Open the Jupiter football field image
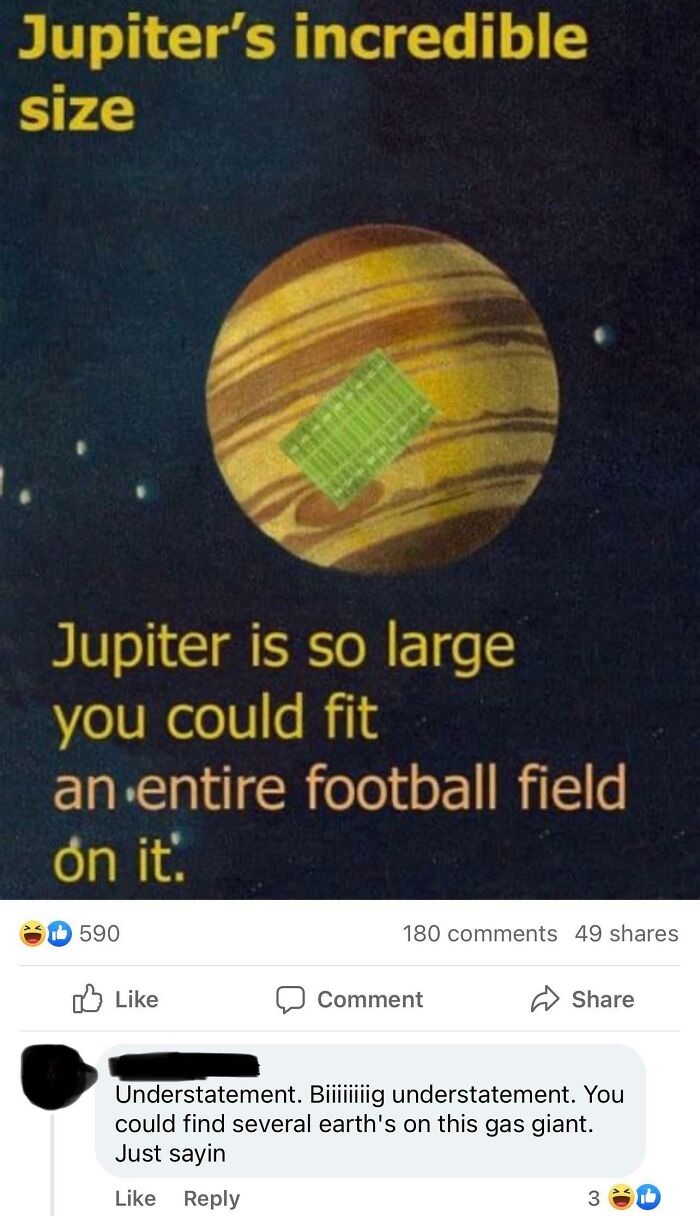The width and height of the screenshot is (700, 1216). pyautogui.click(x=350, y=450)
